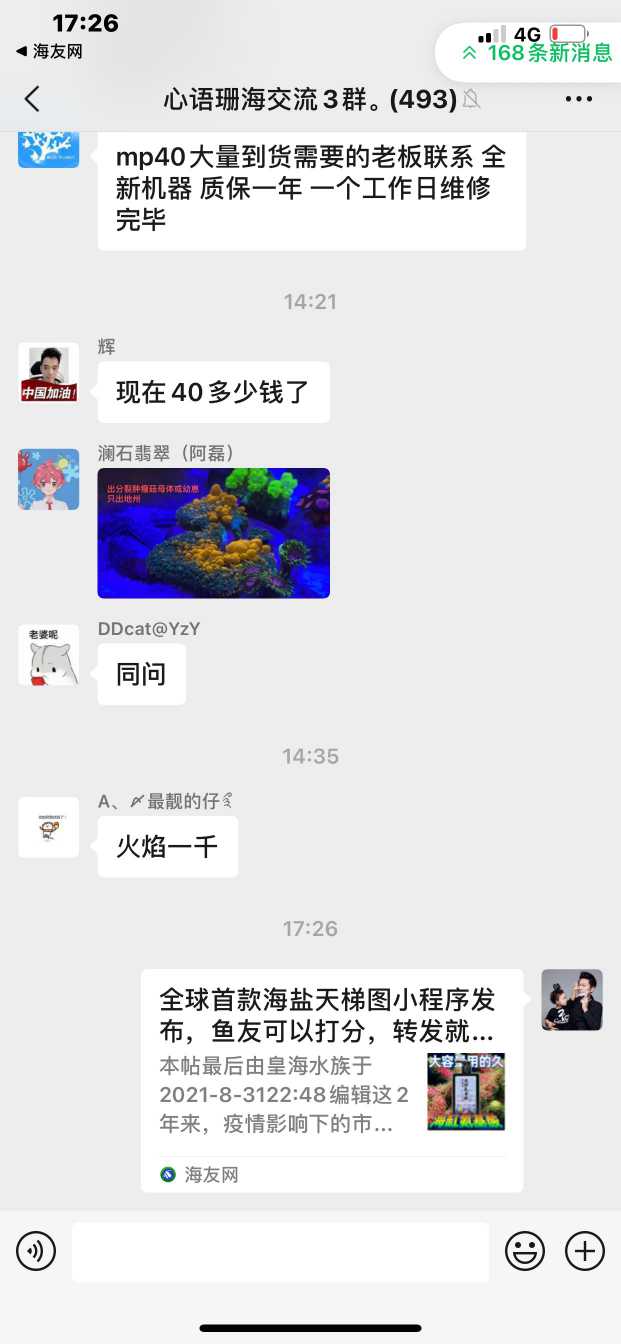This screenshot has height=1344, width=621.
Task: Go back from the group chat
Action: [x=32, y=99]
